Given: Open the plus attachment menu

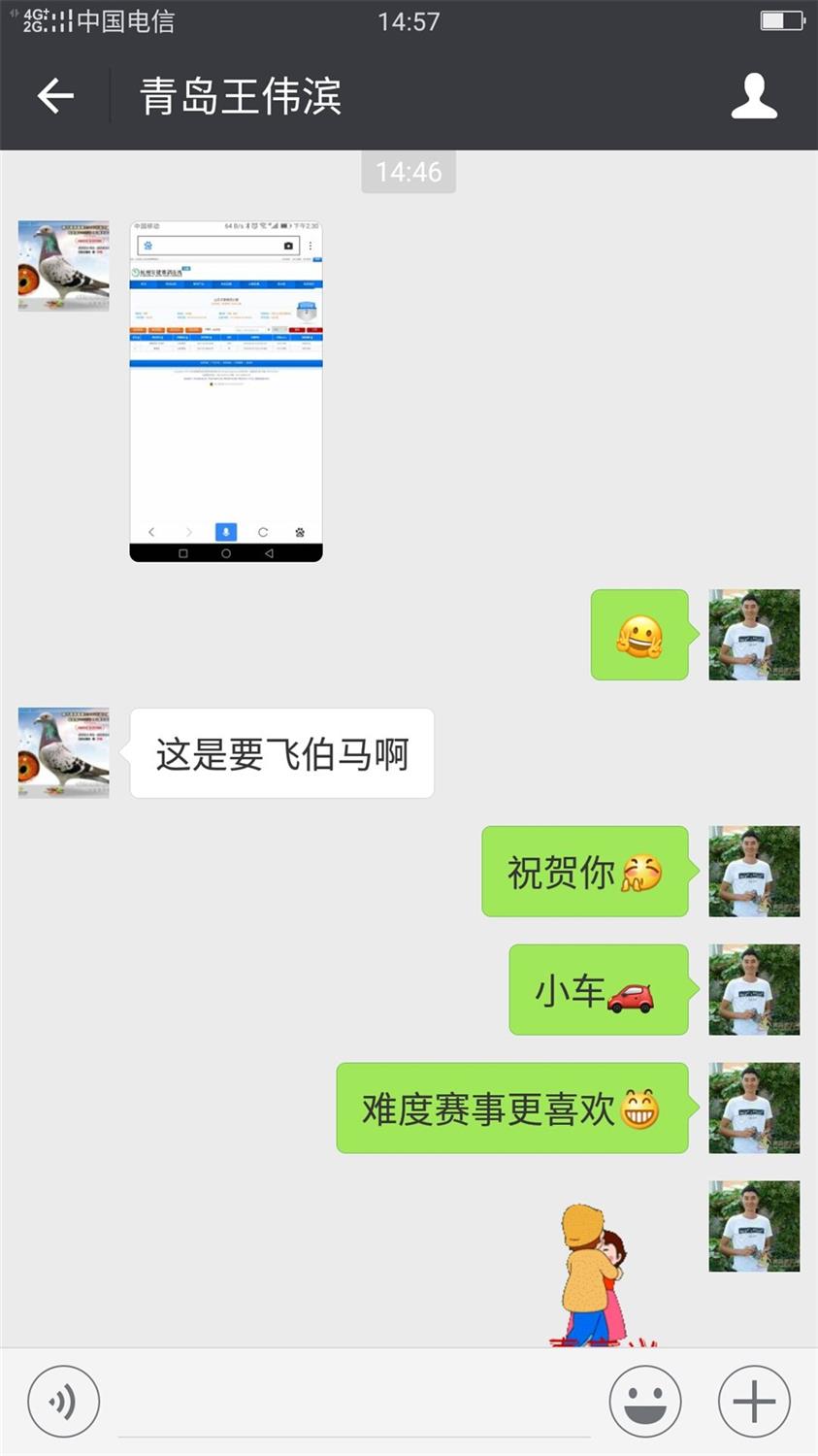Looking at the screenshot, I should [754, 1402].
